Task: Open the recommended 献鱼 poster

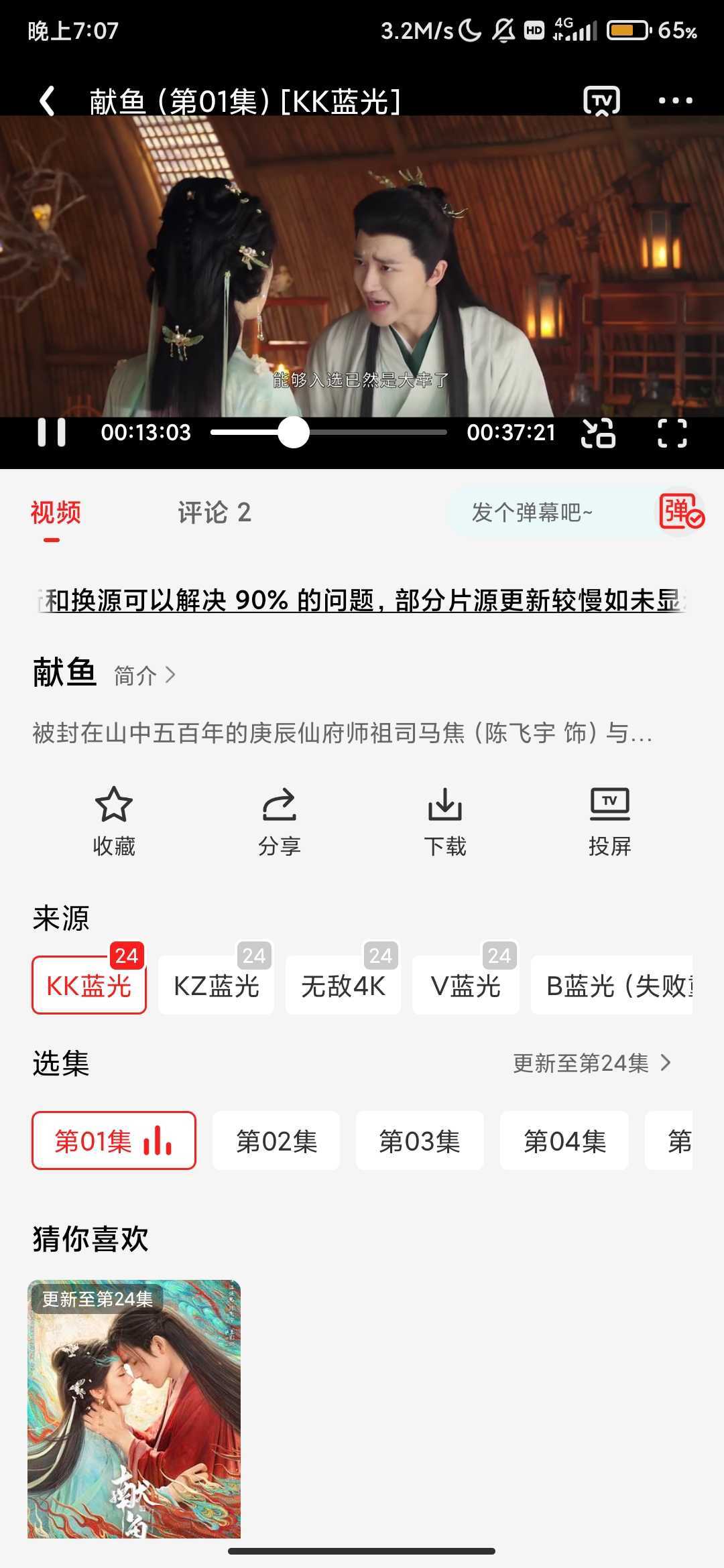Action: pos(134,1409)
